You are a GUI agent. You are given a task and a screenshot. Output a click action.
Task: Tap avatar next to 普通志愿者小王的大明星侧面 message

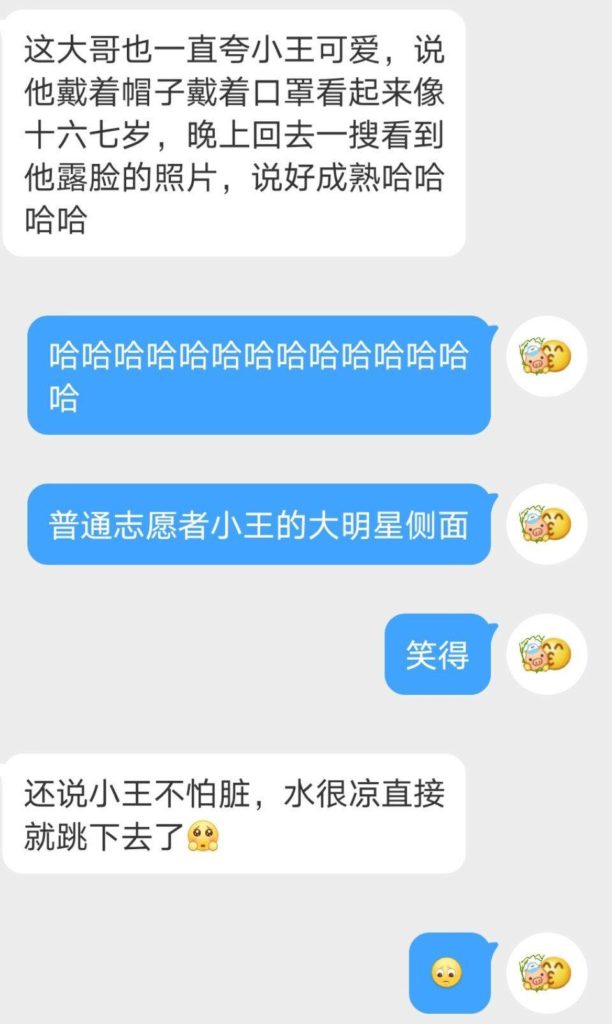pos(546,524)
